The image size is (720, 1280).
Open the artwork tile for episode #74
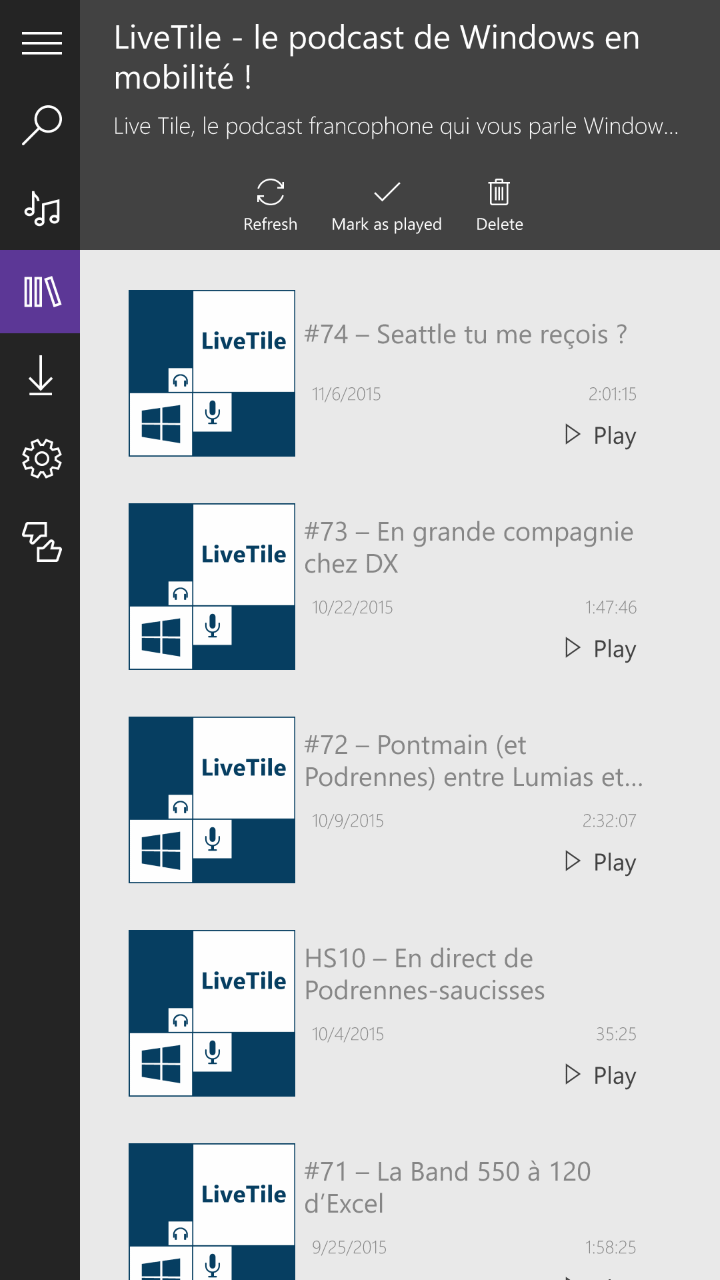pos(212,373)
